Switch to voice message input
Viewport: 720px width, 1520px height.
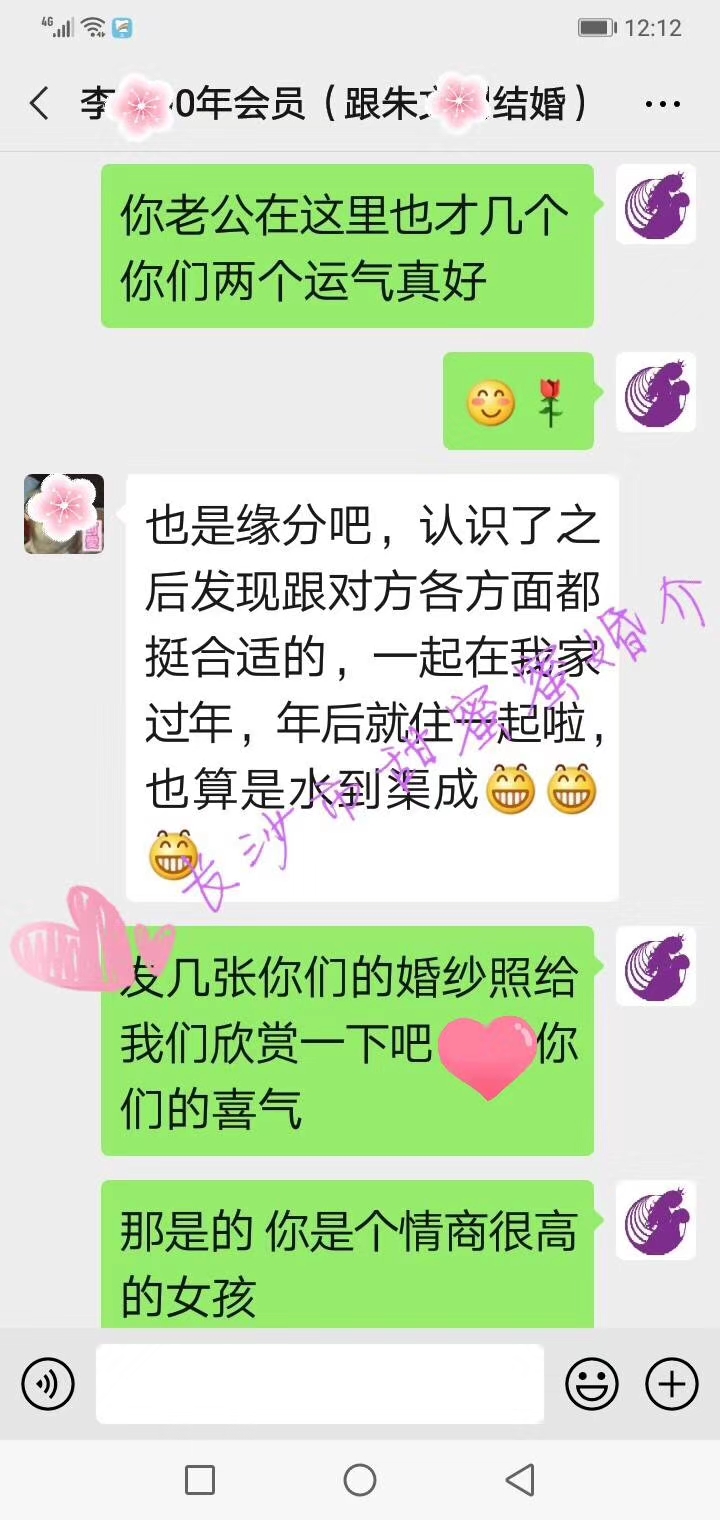(48, 1384)
